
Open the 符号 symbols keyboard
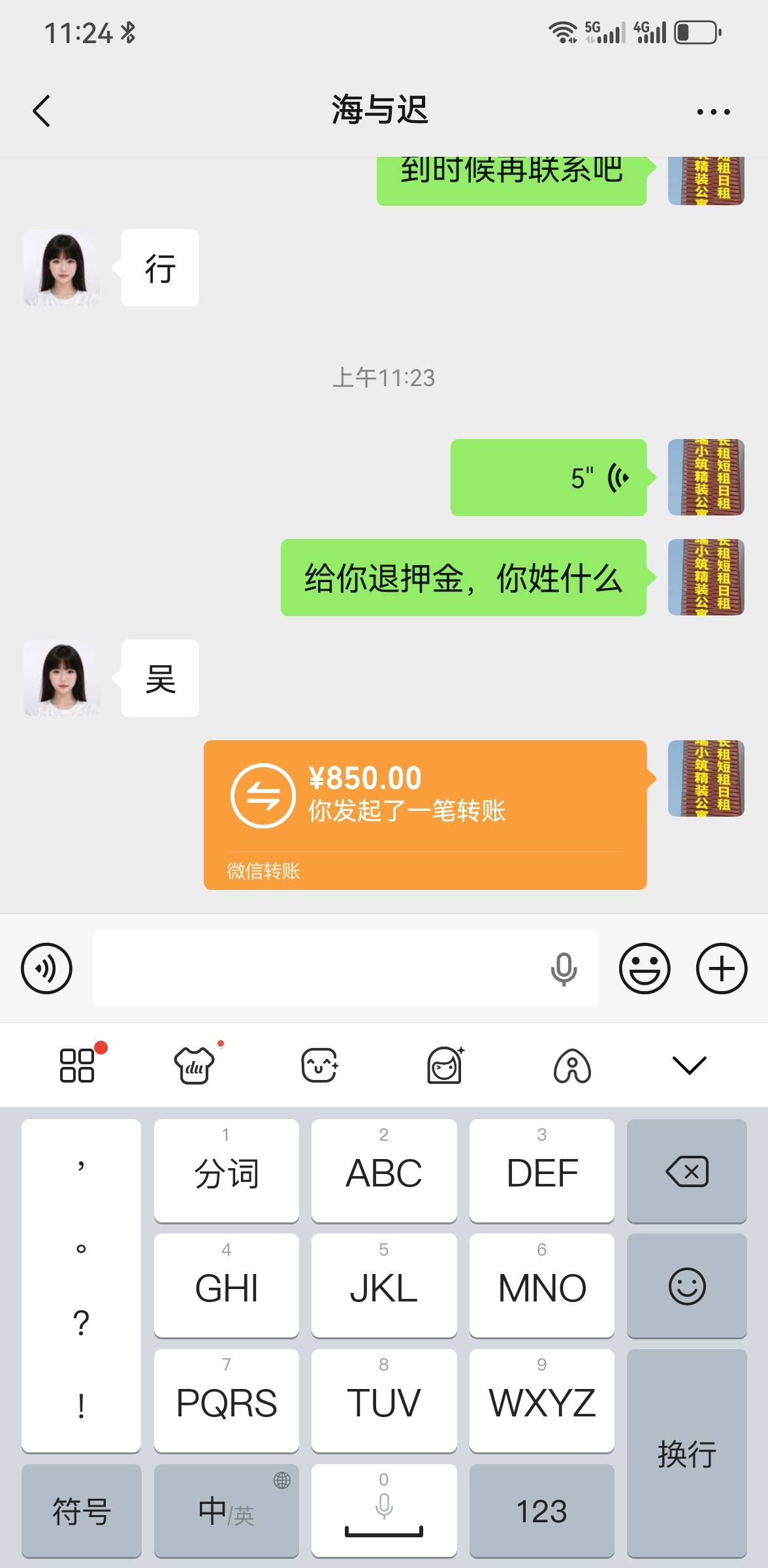tap(81, 1511)
